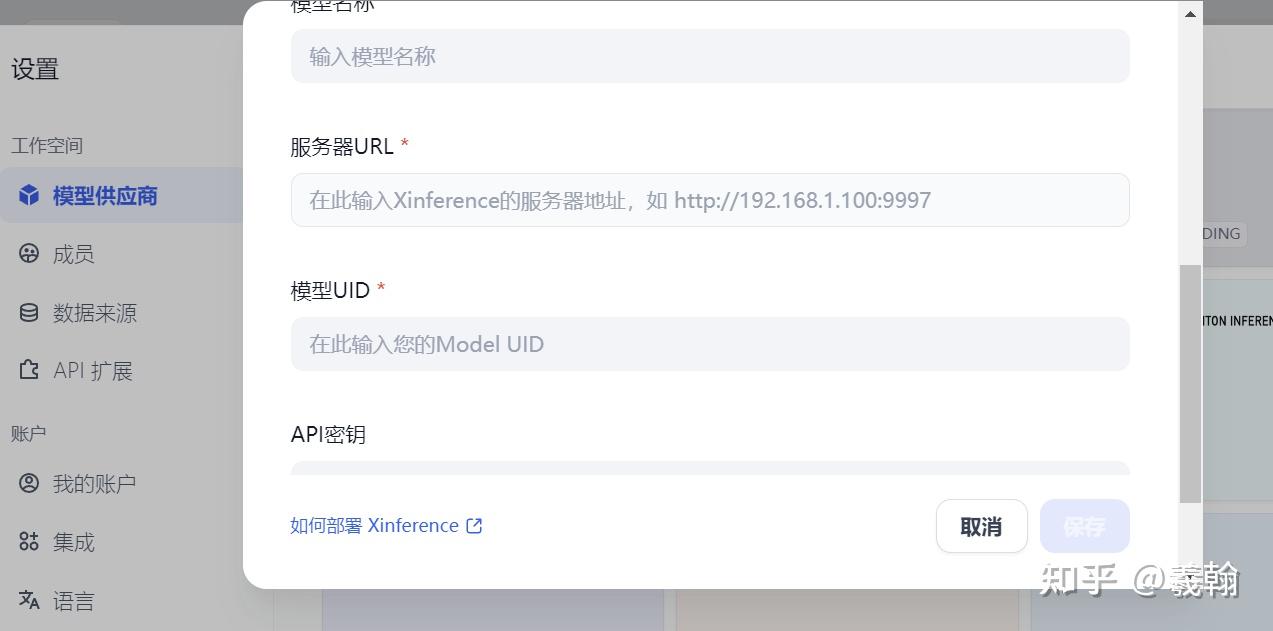Select the 模型UID text field
The height and width of the screenshot is (631, 1273).
click(x=710, y=344)
